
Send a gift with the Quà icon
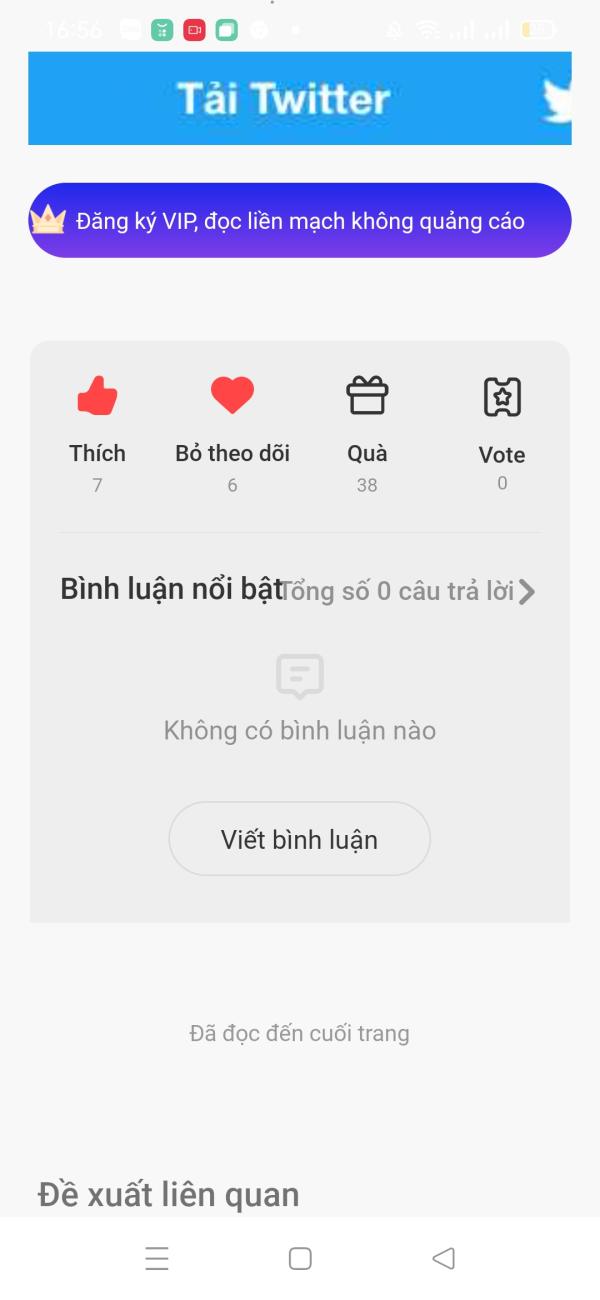pos(367,397)
